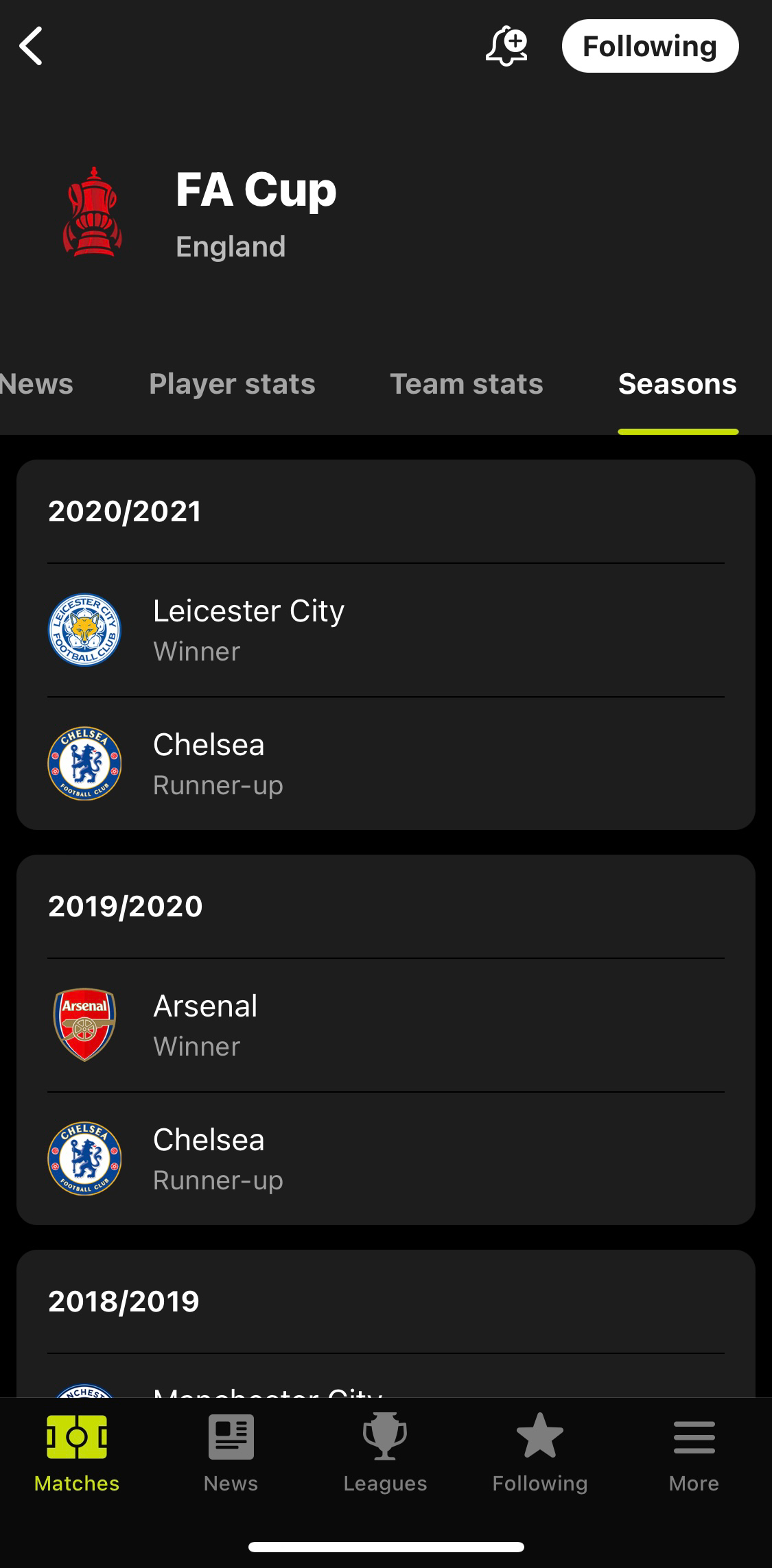Screen dimensions: 772x1568
Task: Open the News tab under FA Cup
Action: click(36, 384)
